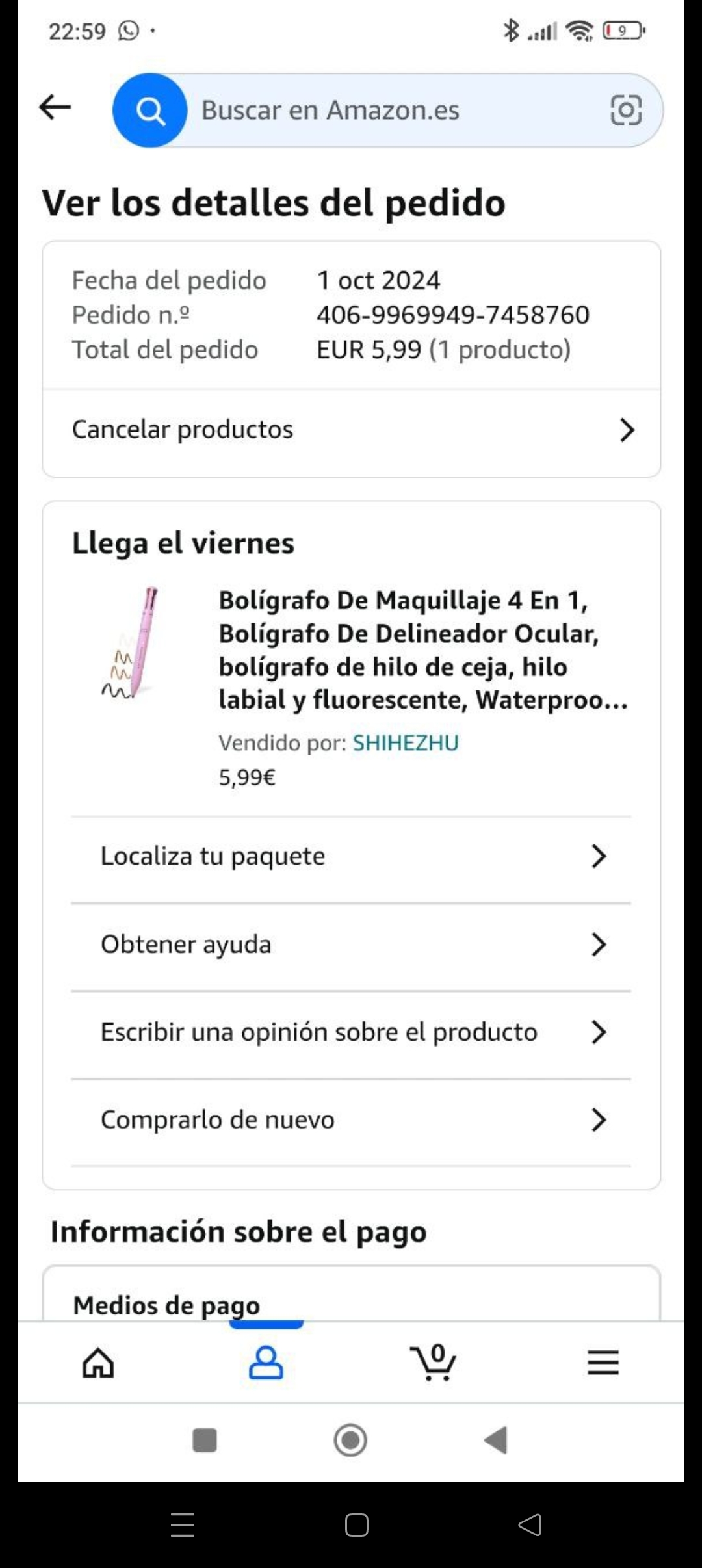Viewport: 702px width, 1568px height.
Task: Open the hamburger menu tab
Action: pos(603,1362)
